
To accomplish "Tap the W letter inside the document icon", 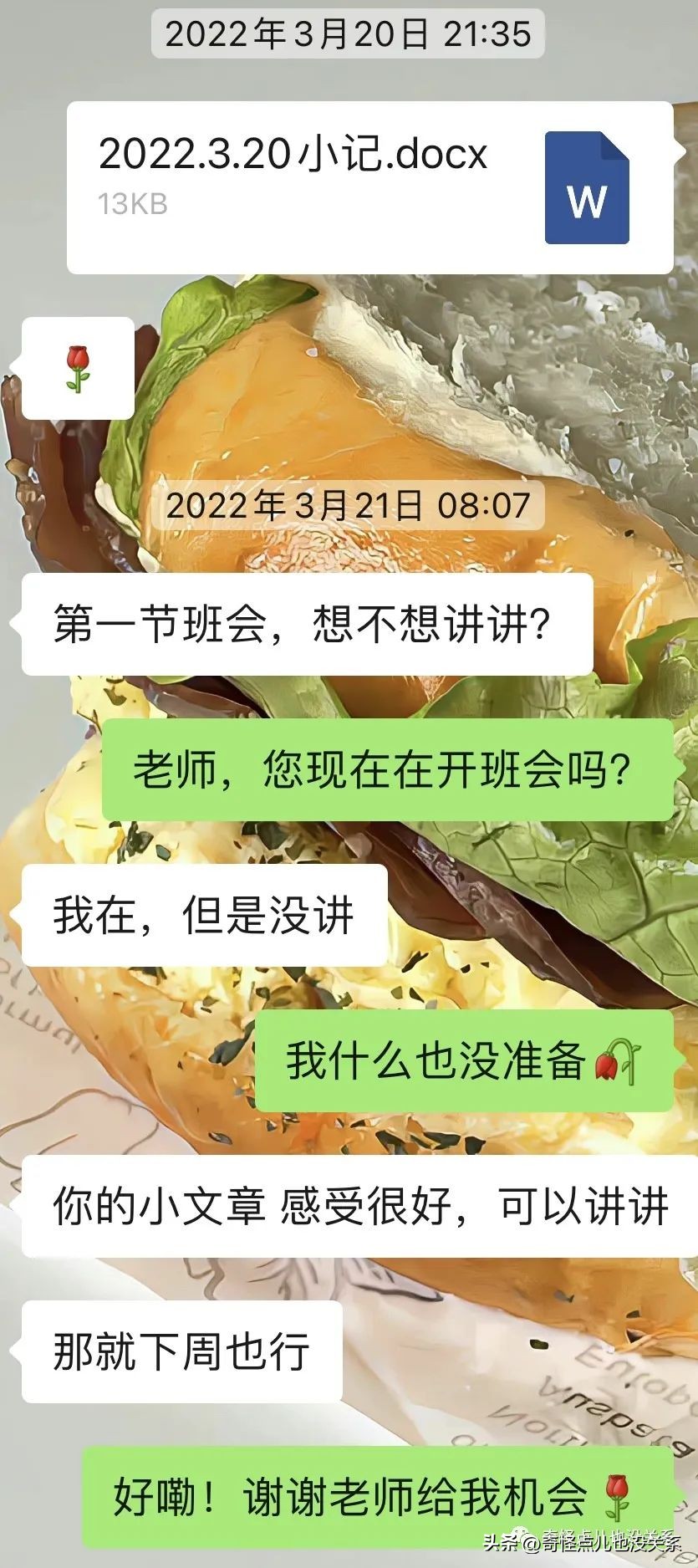I will 586,202.
